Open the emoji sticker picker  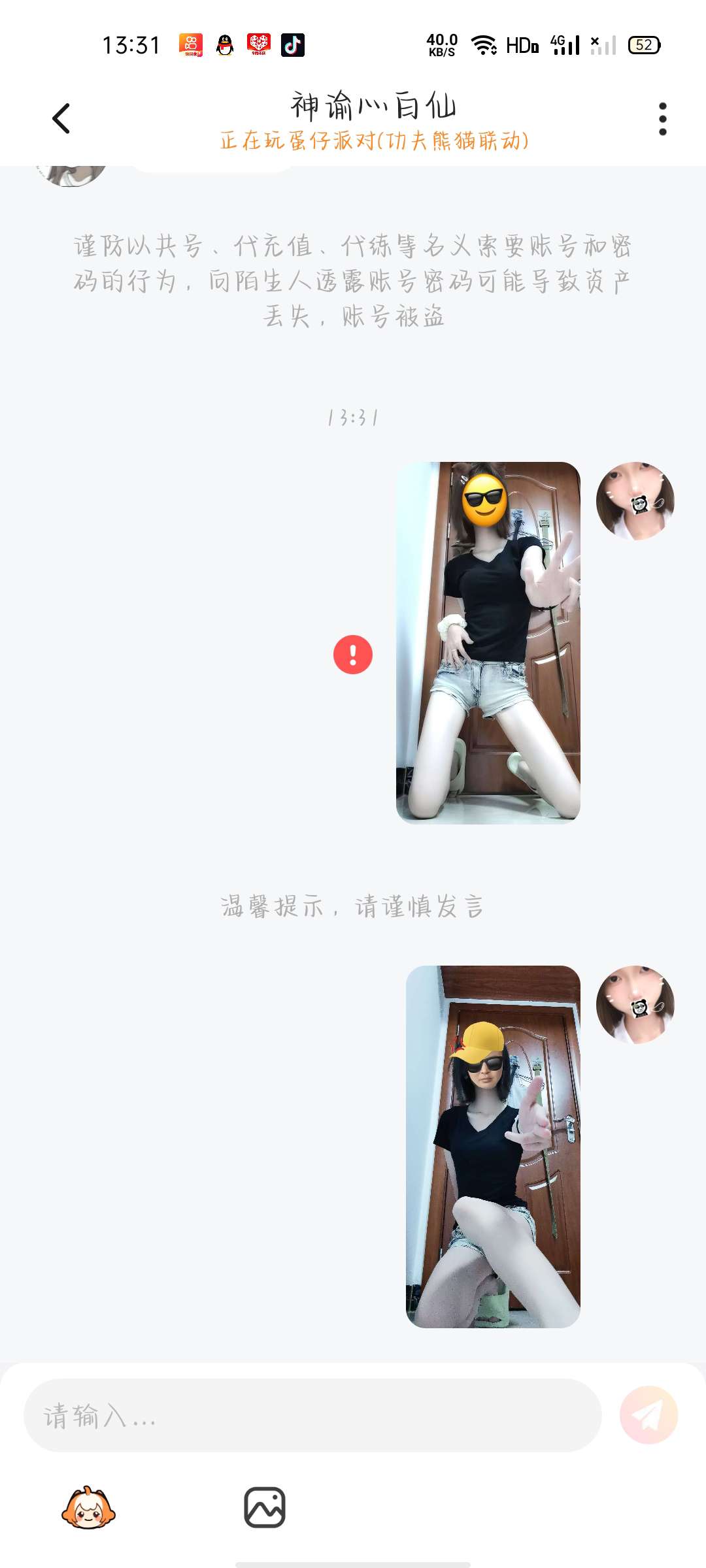(88, 1508)
